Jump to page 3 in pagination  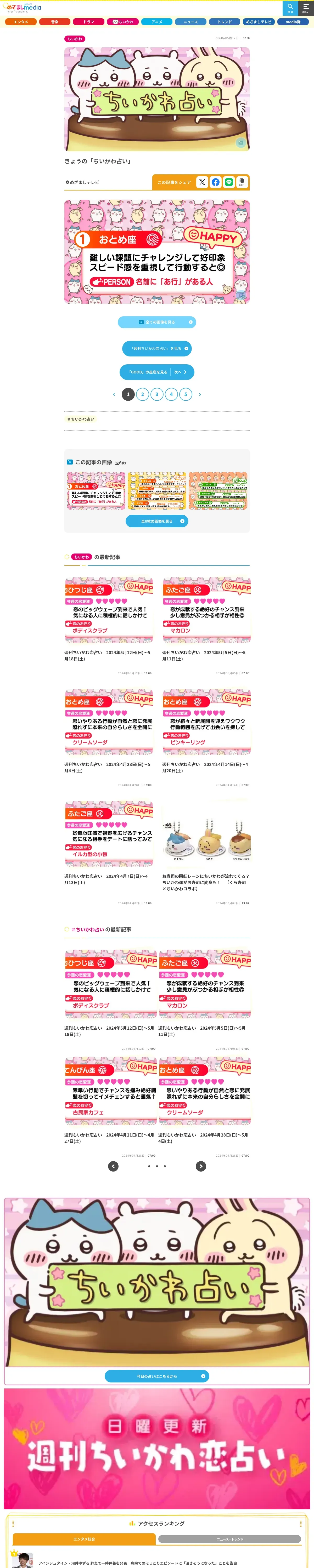157,394
